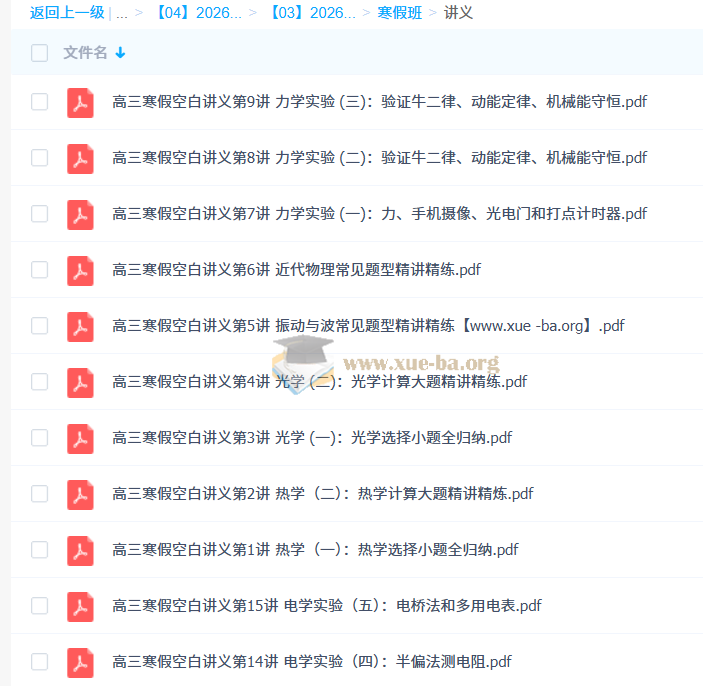The height and width of the screenshot is (686, 703).
Task: Go back via 返回上一级 link
Action: [x=66, y=13]
